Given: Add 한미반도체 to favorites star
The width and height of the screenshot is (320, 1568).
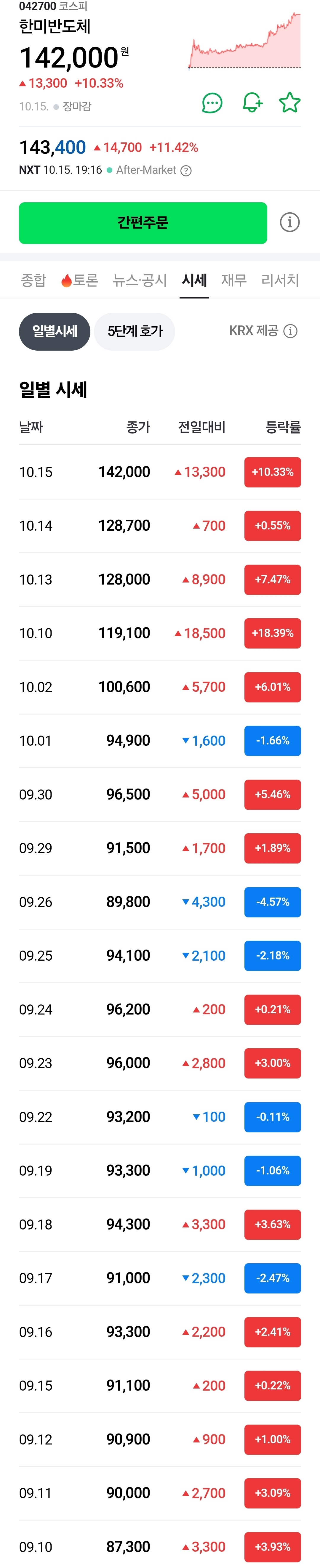Looking at the screenshot, I should 289,103.
